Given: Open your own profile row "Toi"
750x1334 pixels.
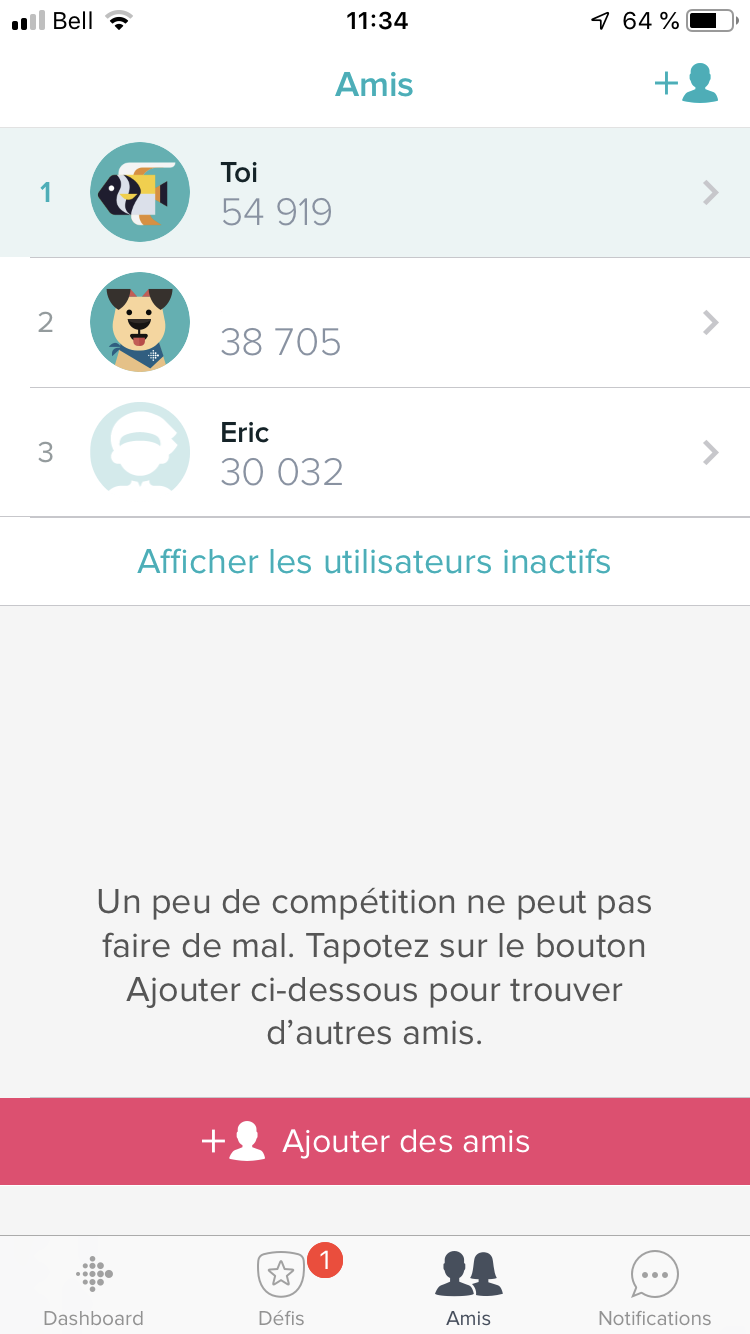Looking at the screenshot, I should pos(375,192).
